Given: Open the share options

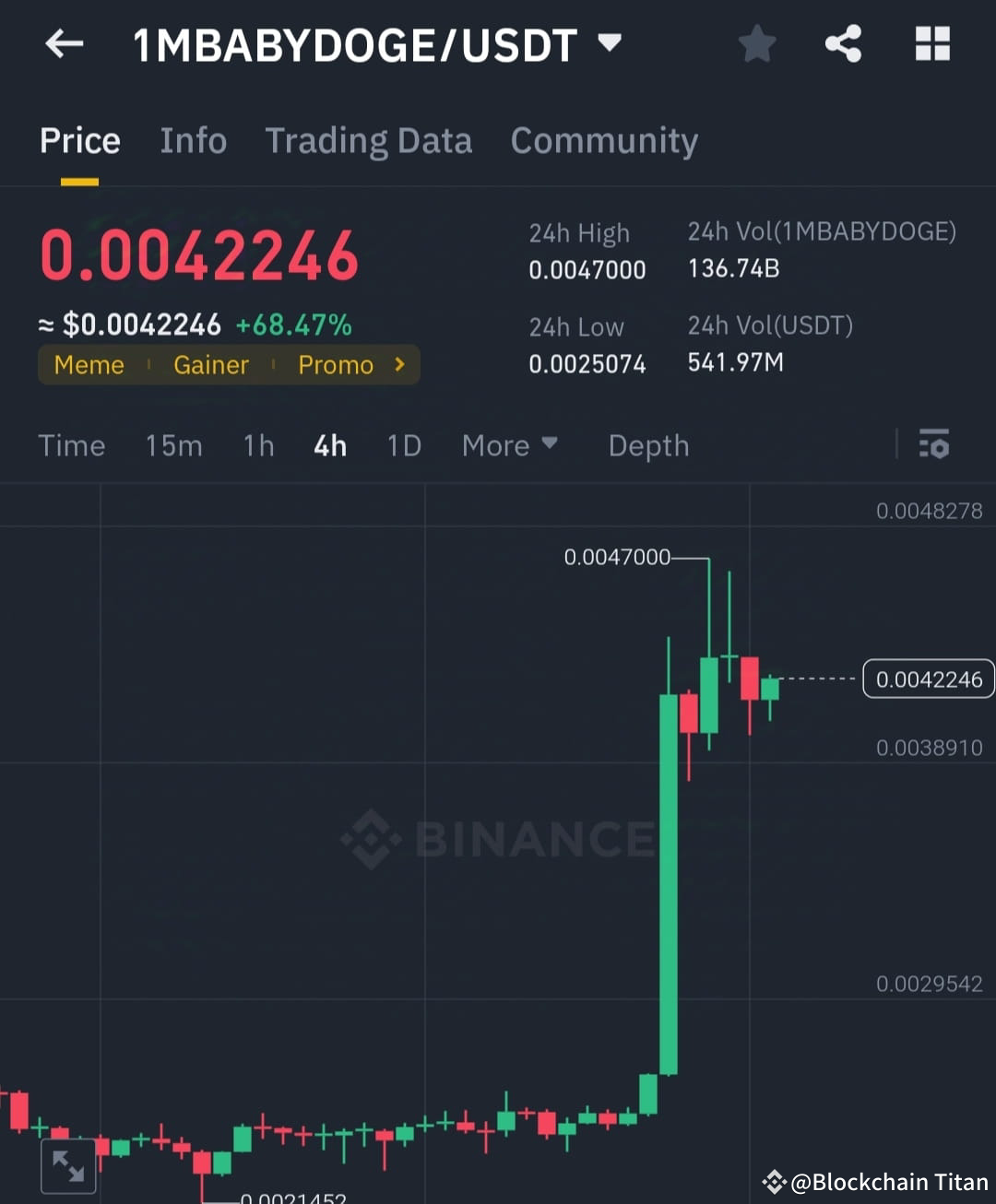Looking at the screenshot, I should coord(843,43).
